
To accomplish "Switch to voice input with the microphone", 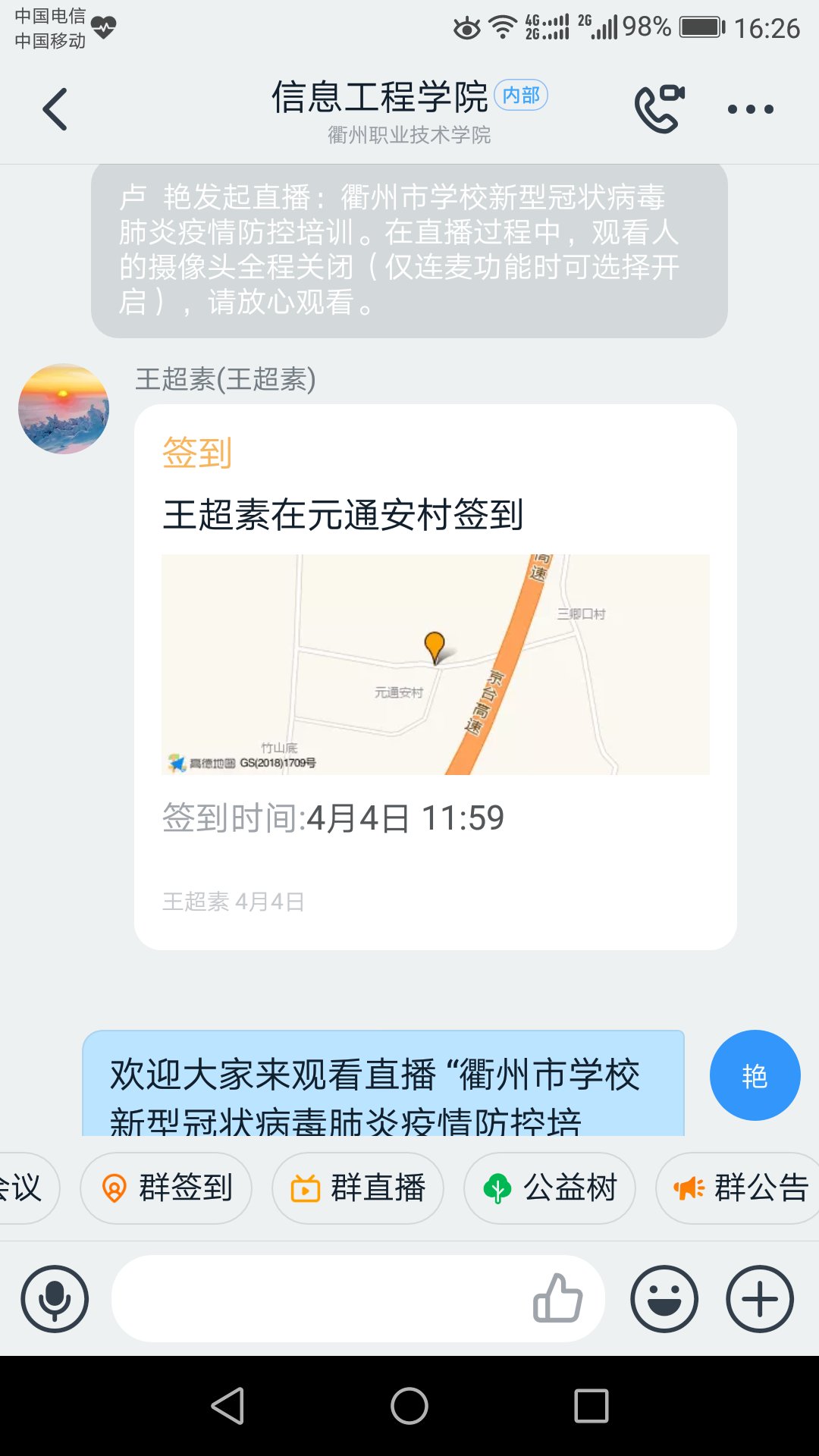I will point(55,1298).
